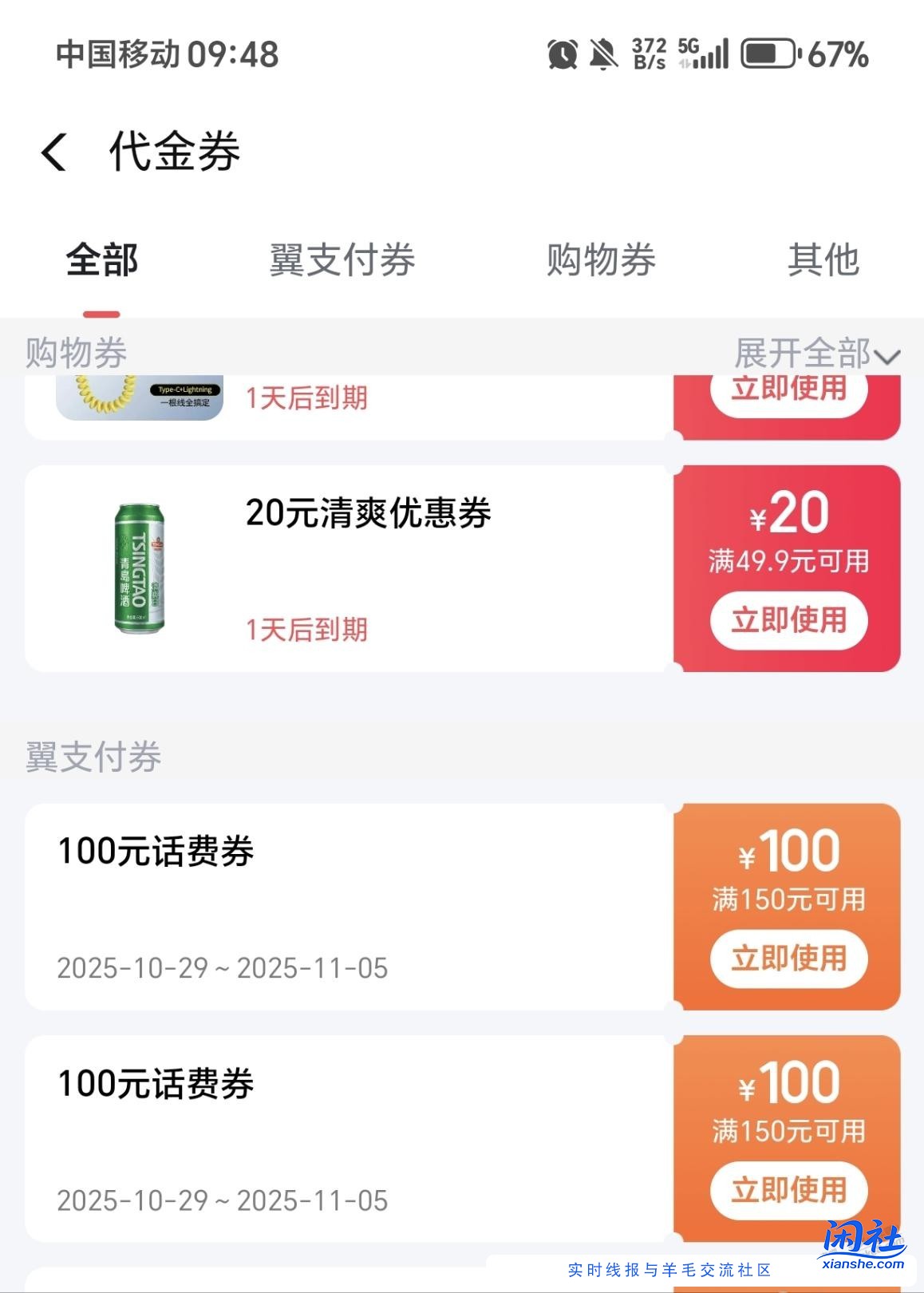Viewport: 924px width, 1293px height.
Task: Tap 立即使用 on the second 100元话费券
Action: (787, 1190)
